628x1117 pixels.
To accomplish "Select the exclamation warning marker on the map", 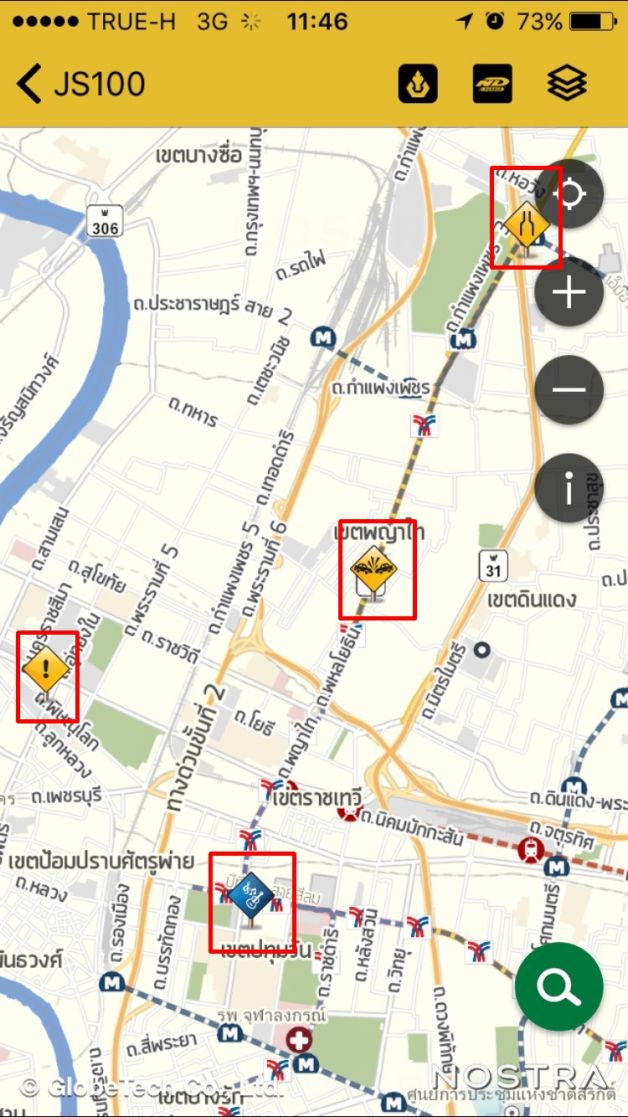I will (x=46, y=668).
